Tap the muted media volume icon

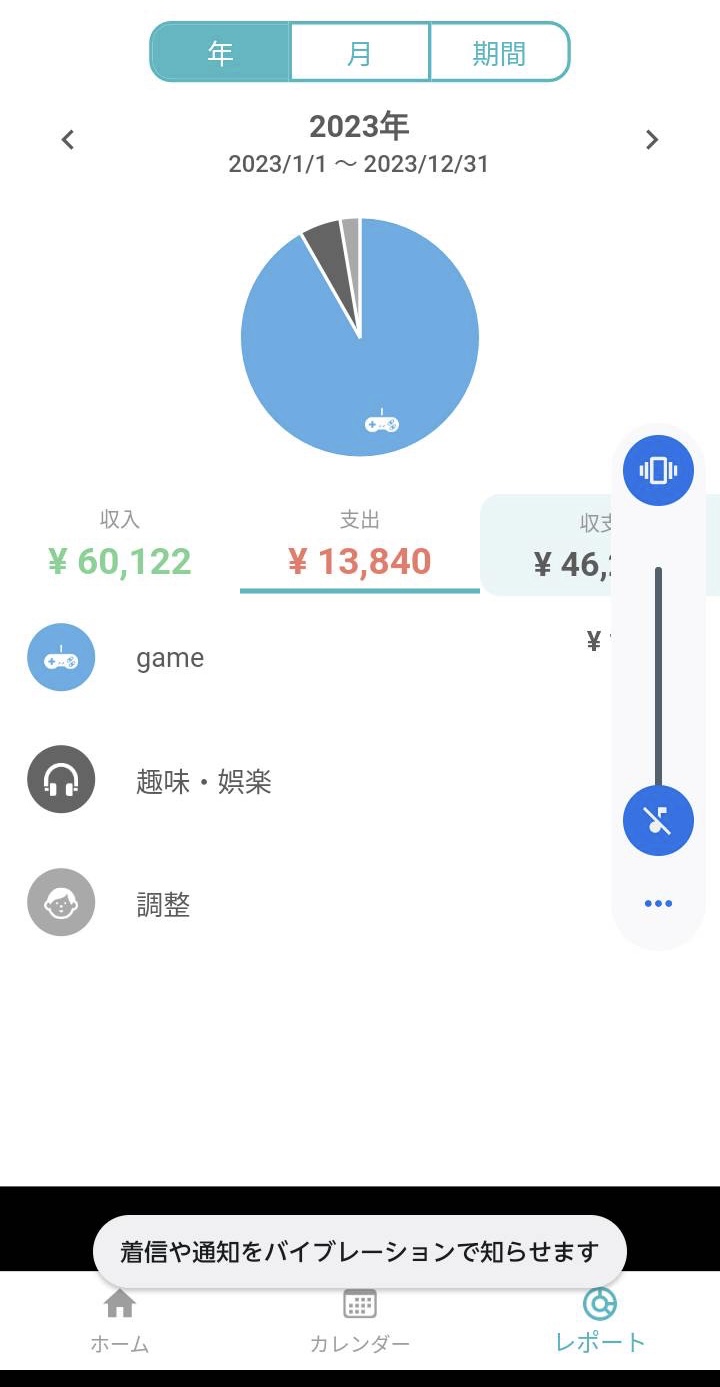coord(658,821)
